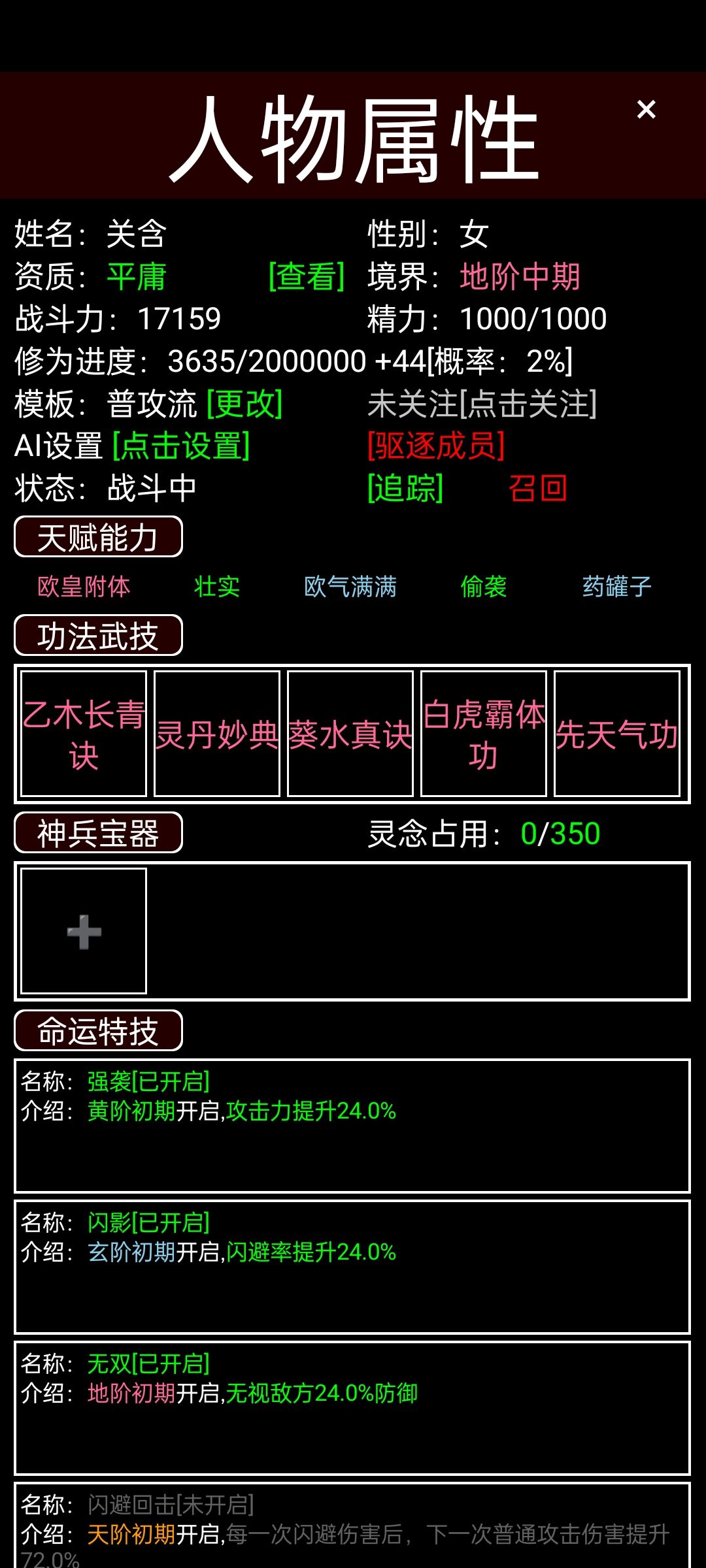Switch to the 天赋能力 section
706x1568 pixels.
click(x=97, y=536)
